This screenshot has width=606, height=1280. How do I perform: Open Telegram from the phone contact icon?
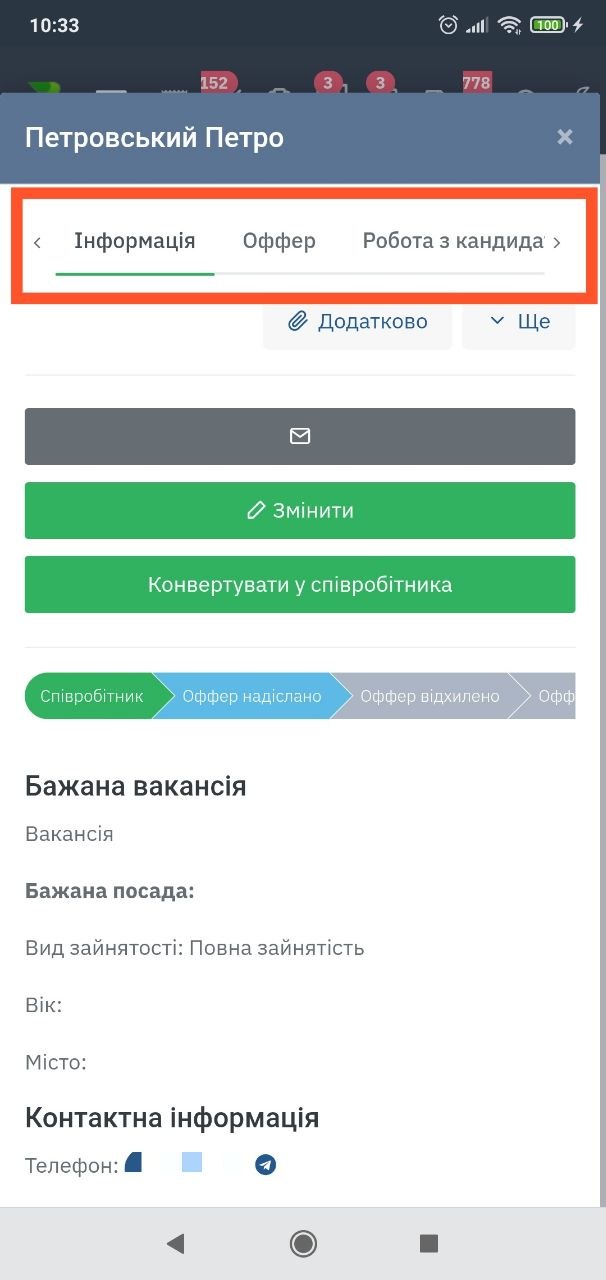point(265,1165)
